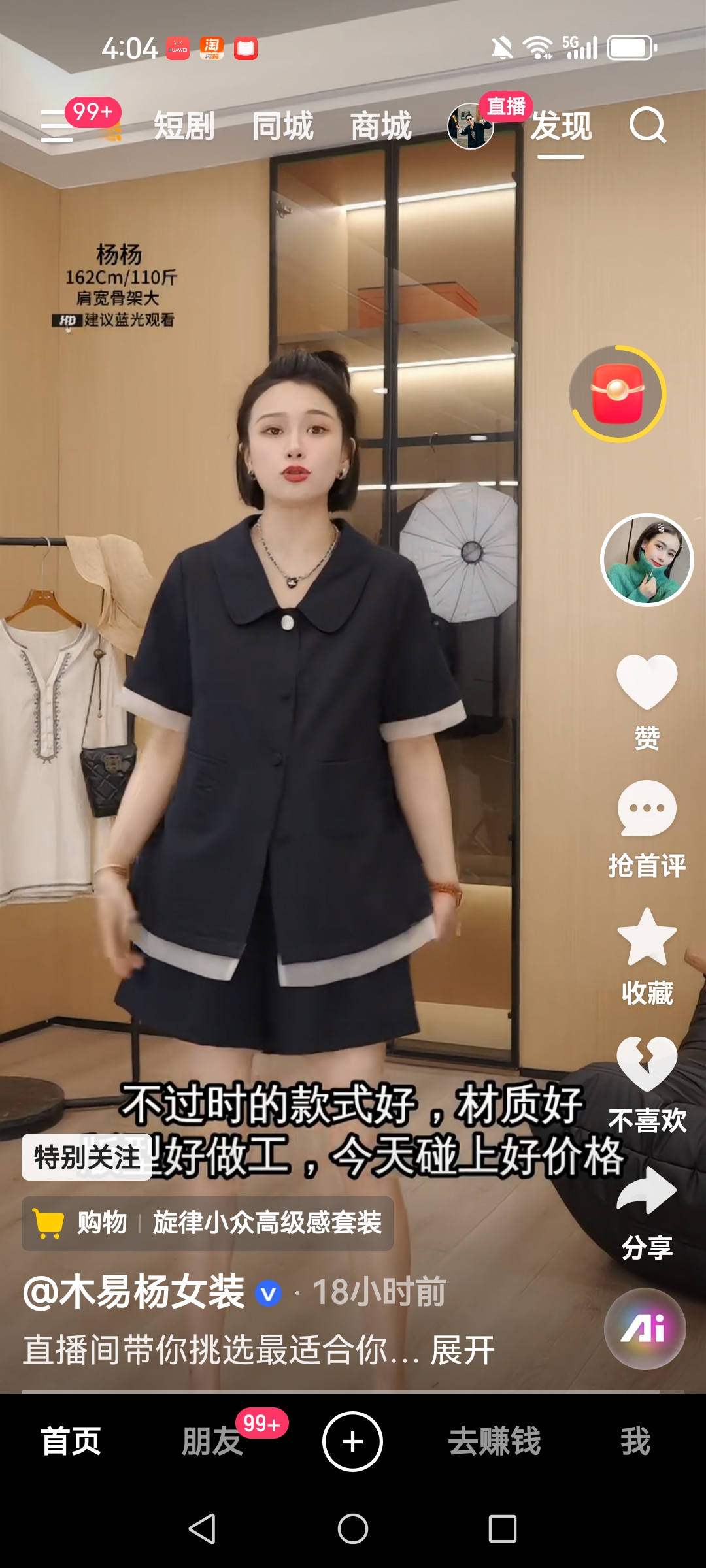Viewport: 706px width, 1568px height.
Task: Select the 发现 tab
Action: (561, 126)
